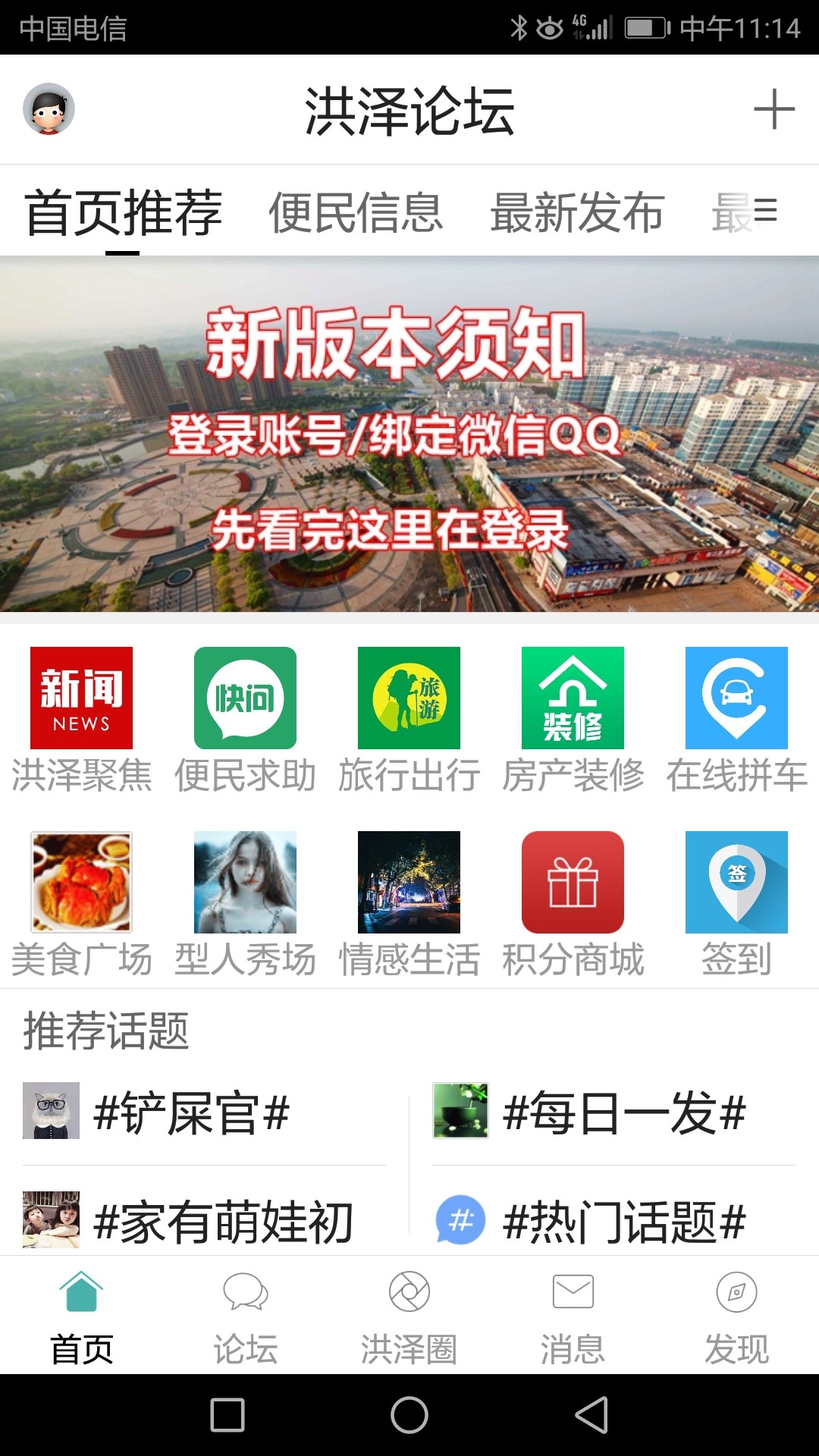The image size is (819, 1456).
Task: Open 在线拼车 section
Action: pyautogui.click(x=736, y=720)
